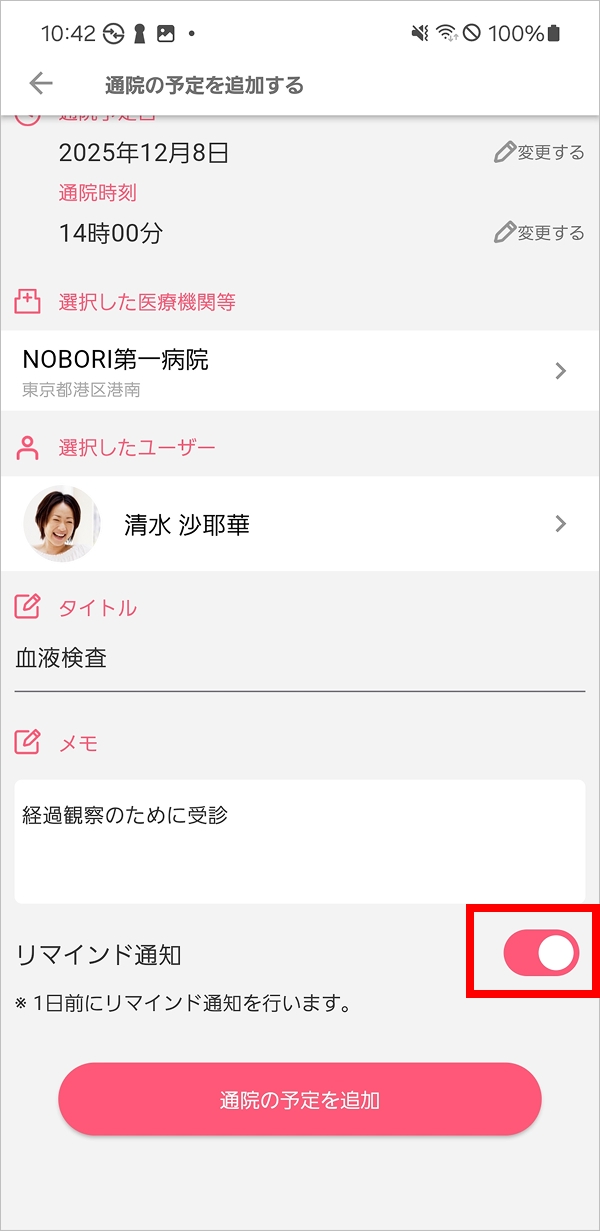The height and width of the screenshot is (1231, 600).
Task: Change the visit date 2025年12月8日
Action: point(539,153)
